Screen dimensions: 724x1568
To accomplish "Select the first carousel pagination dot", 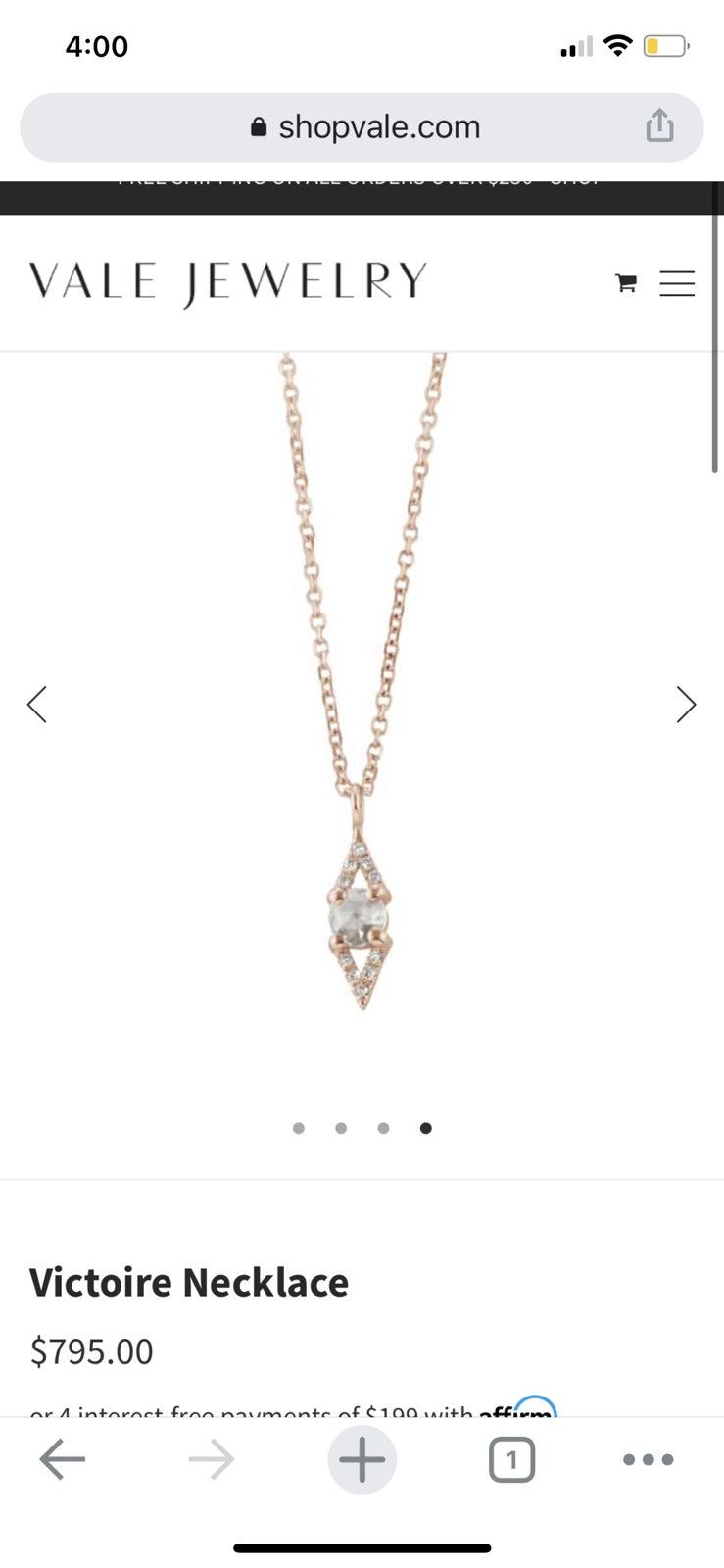I will (x=299, y=1128).
